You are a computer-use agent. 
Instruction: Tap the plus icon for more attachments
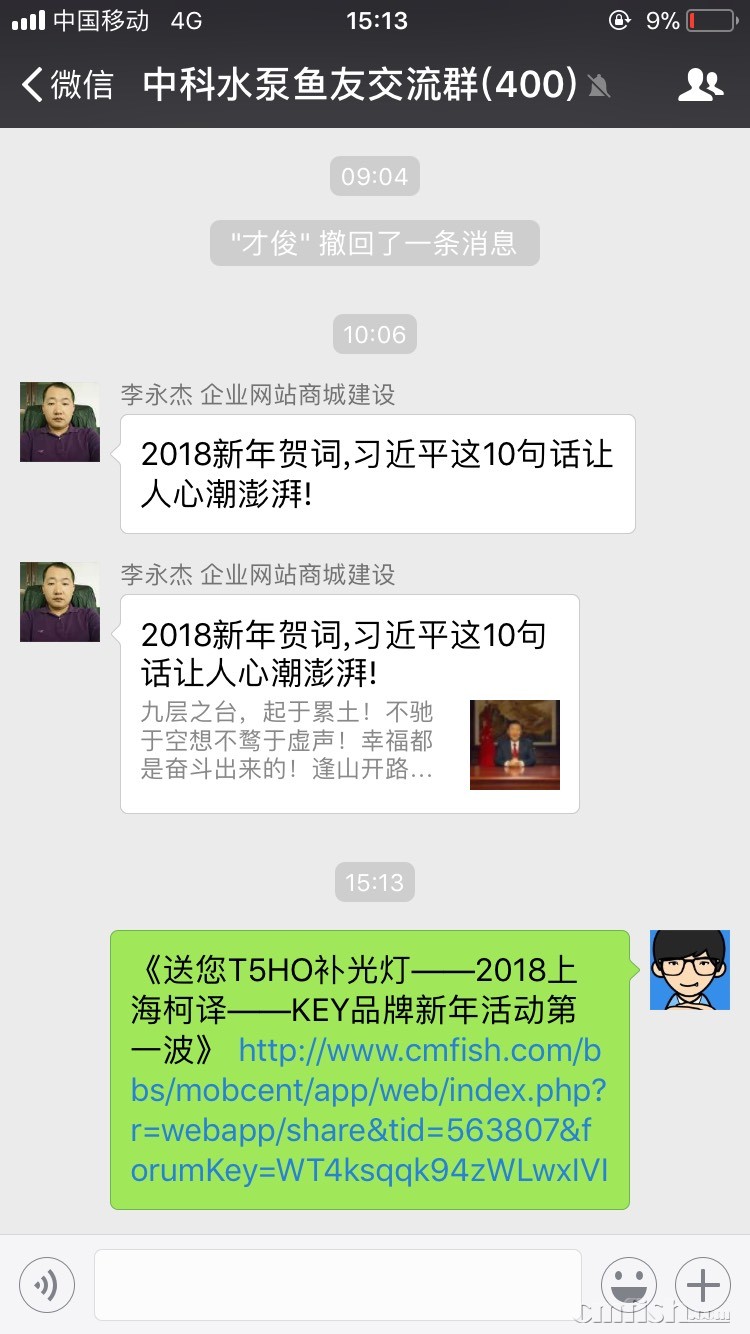tap(703, 1285)
